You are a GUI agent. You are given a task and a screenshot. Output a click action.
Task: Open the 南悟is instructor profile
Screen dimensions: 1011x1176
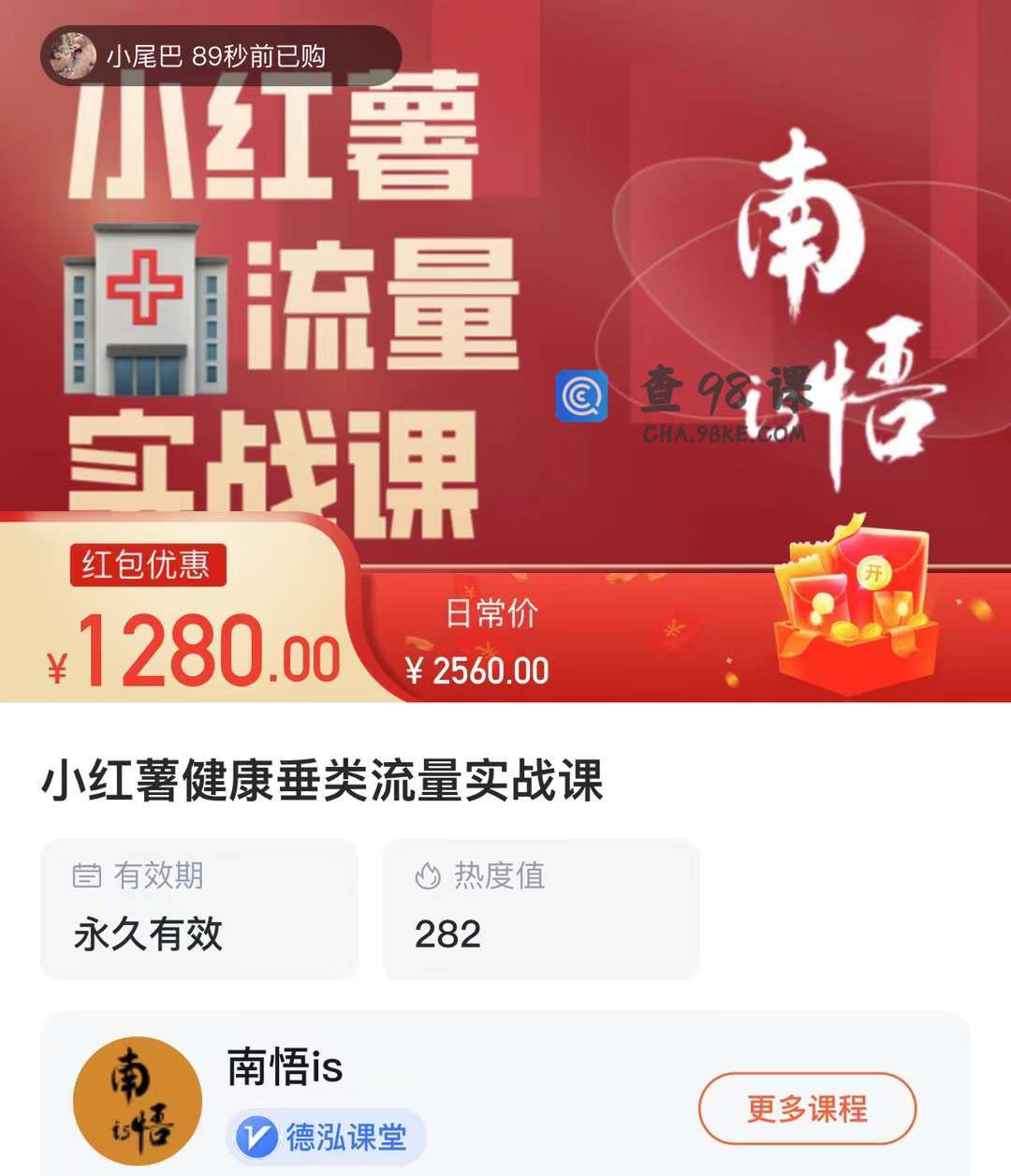pyautogui.click(x=286, y=1067)
